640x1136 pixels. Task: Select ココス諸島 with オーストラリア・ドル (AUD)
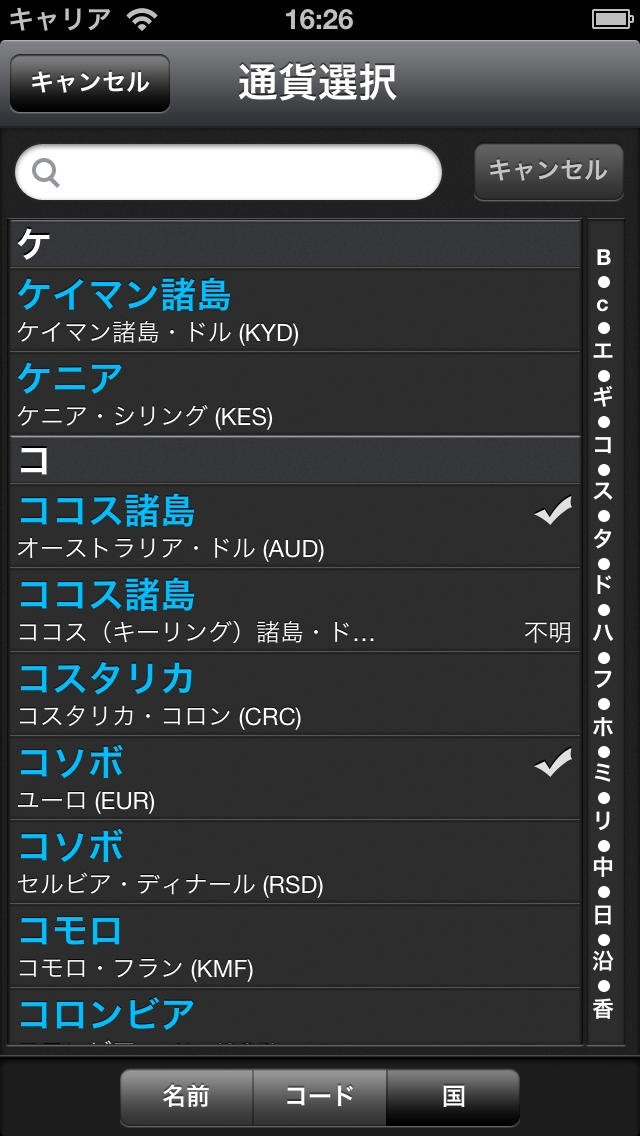point(295,526)
